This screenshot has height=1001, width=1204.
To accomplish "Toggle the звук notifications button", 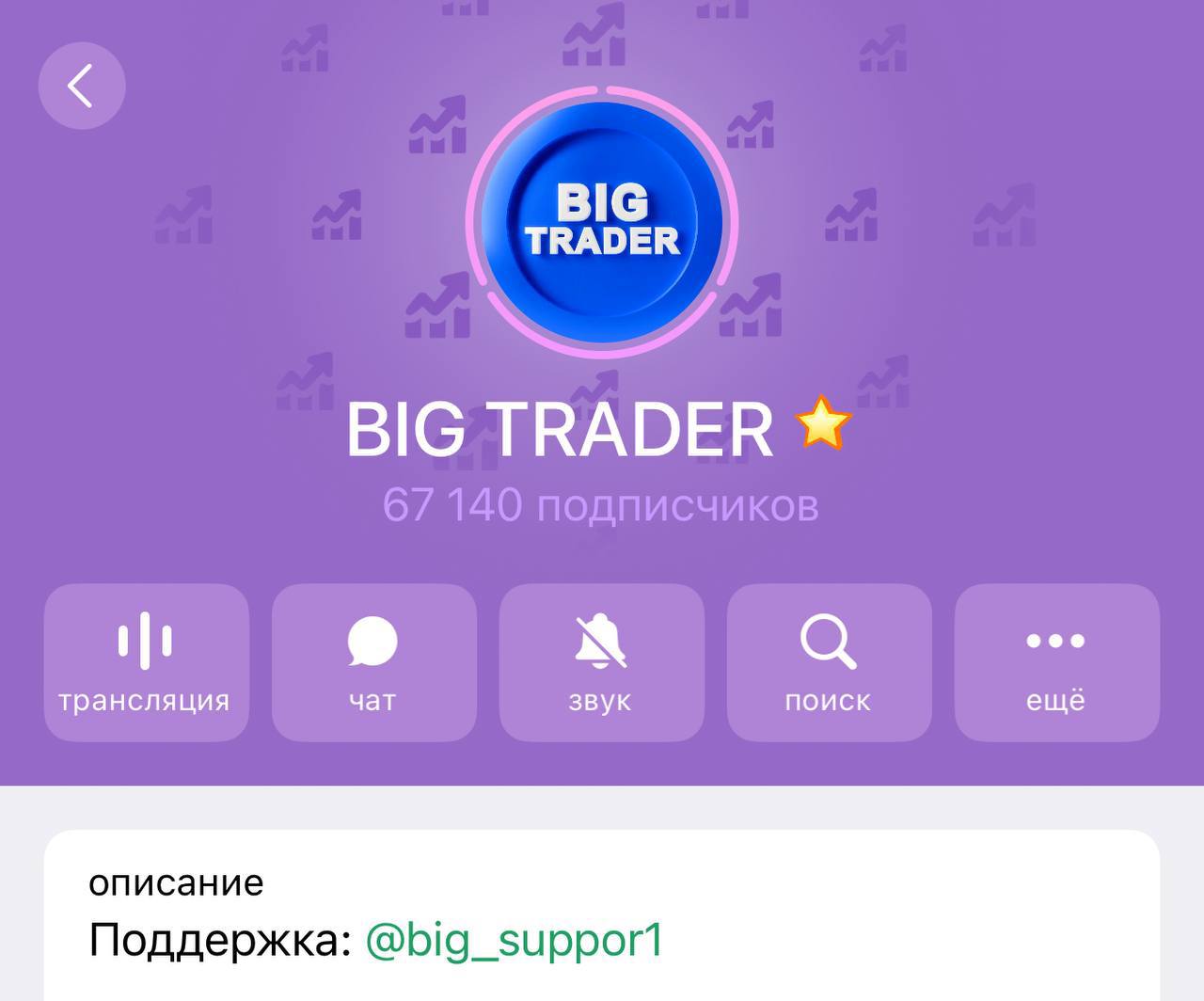I will point(601,662).
